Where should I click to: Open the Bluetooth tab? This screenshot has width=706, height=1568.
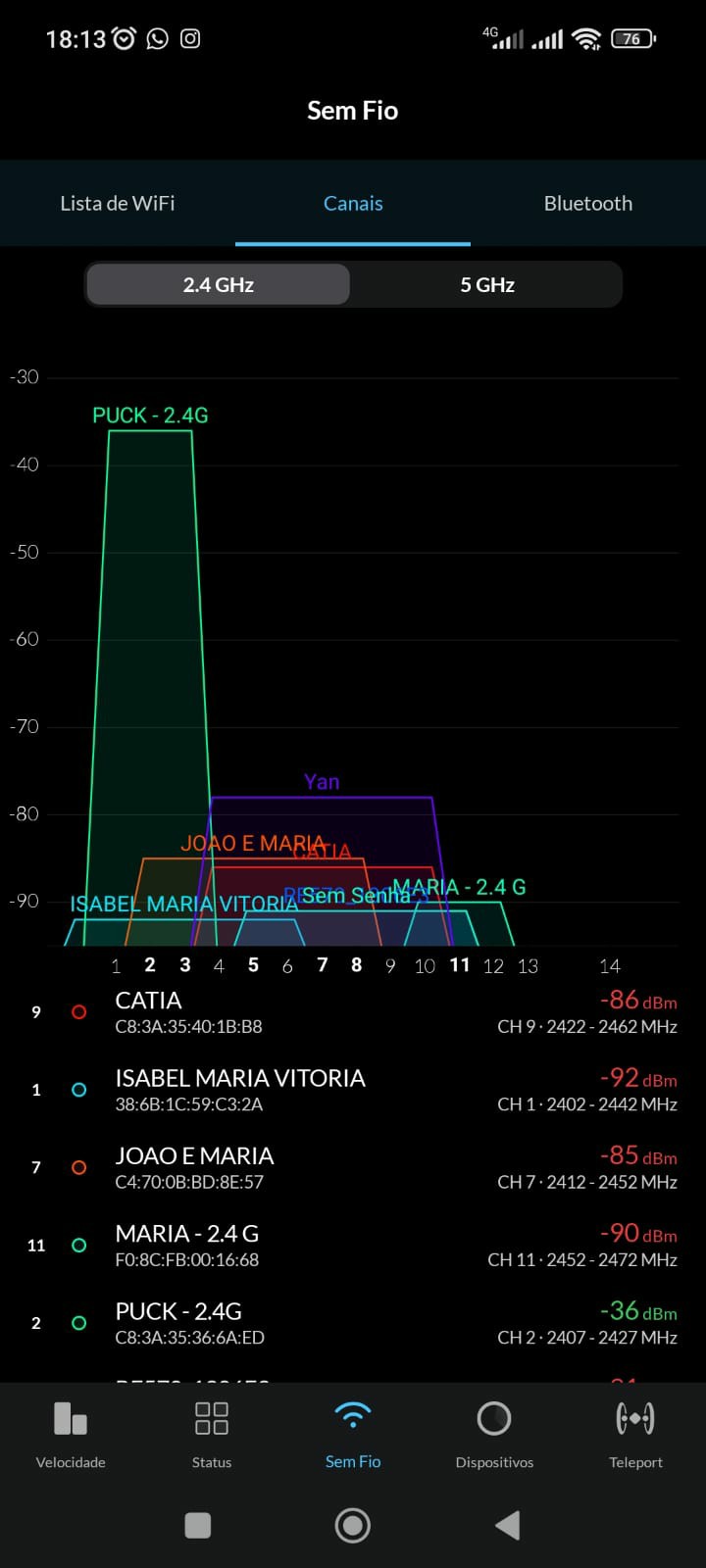(588, 204)
